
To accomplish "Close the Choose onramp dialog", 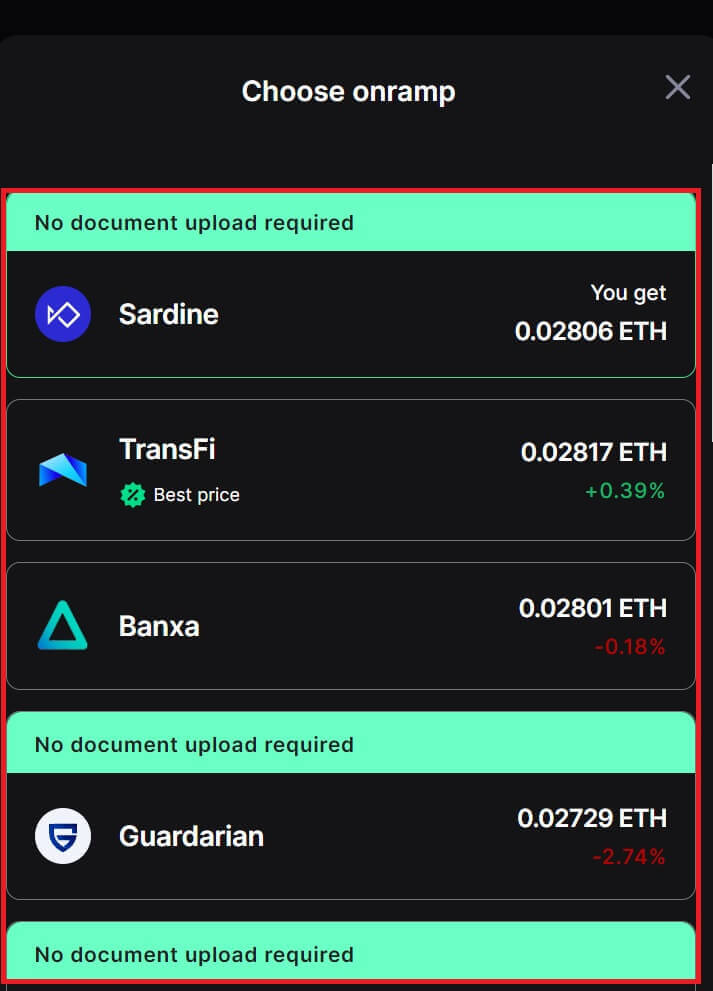I will click(677, 88).
